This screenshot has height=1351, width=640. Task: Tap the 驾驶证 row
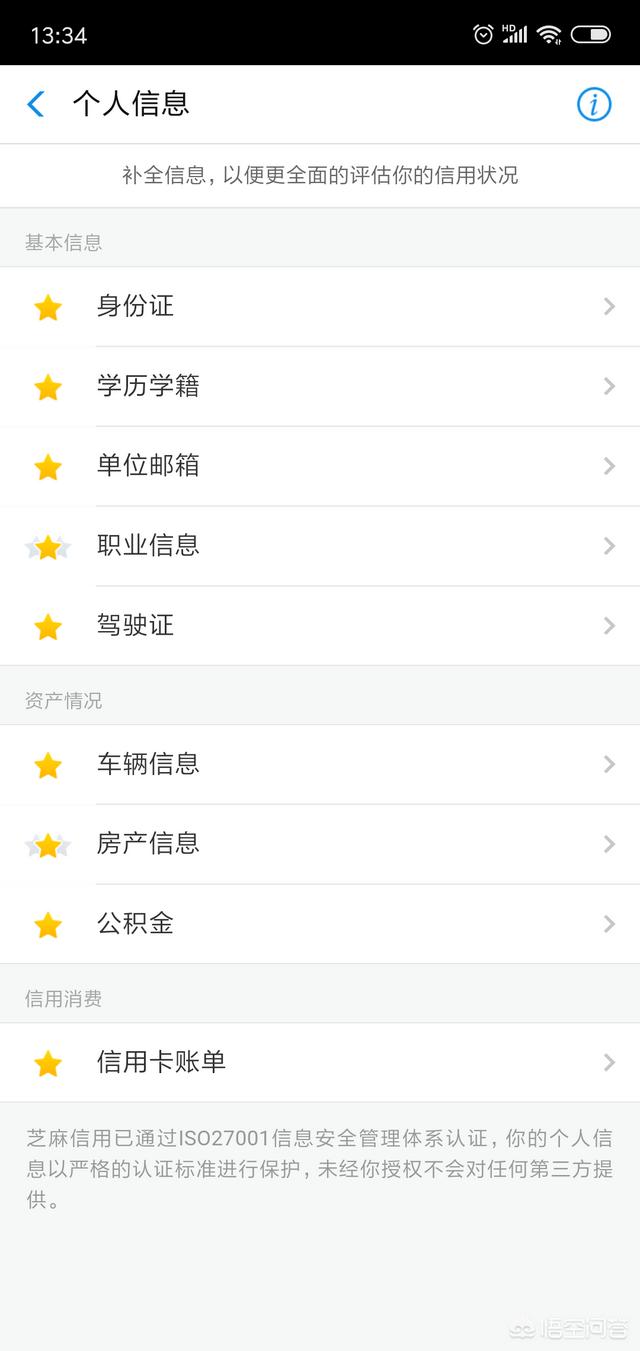320,626
